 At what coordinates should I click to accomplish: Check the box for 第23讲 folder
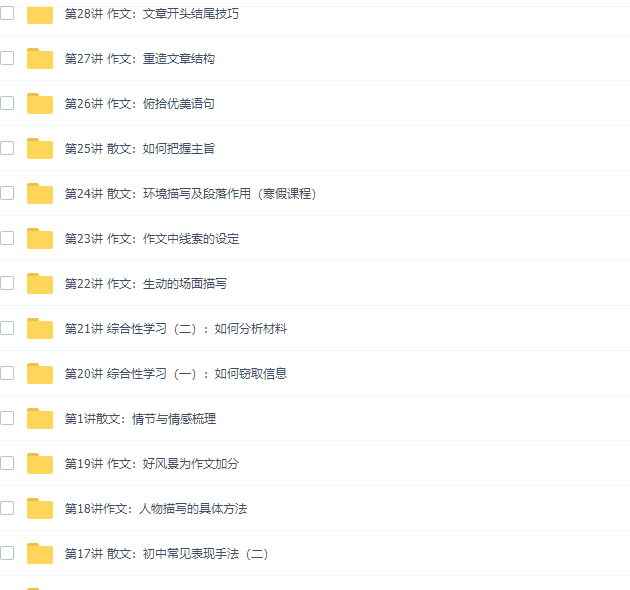[7, 238]
